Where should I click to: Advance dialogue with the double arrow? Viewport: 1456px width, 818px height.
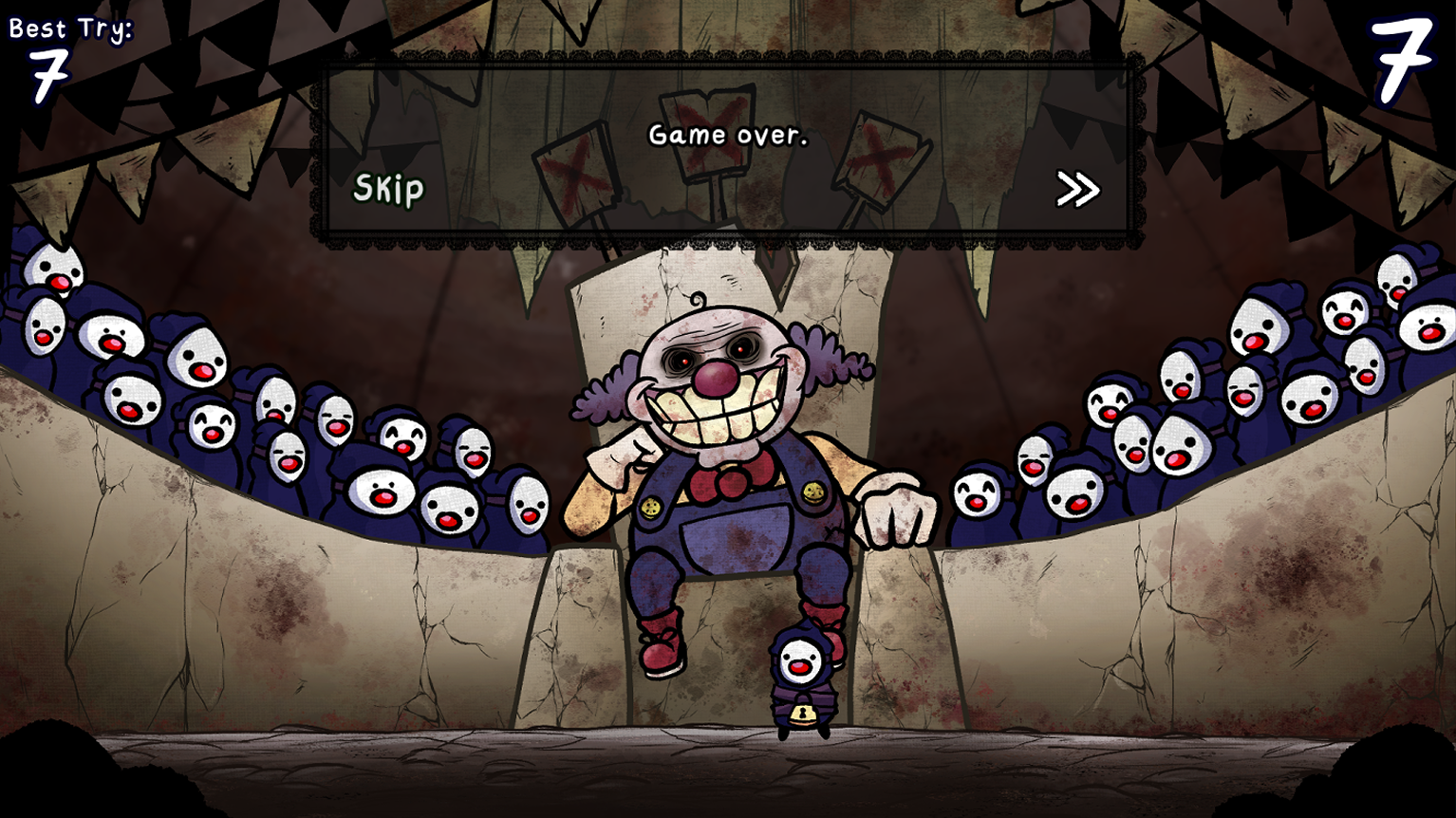[x=1077, y=190]
